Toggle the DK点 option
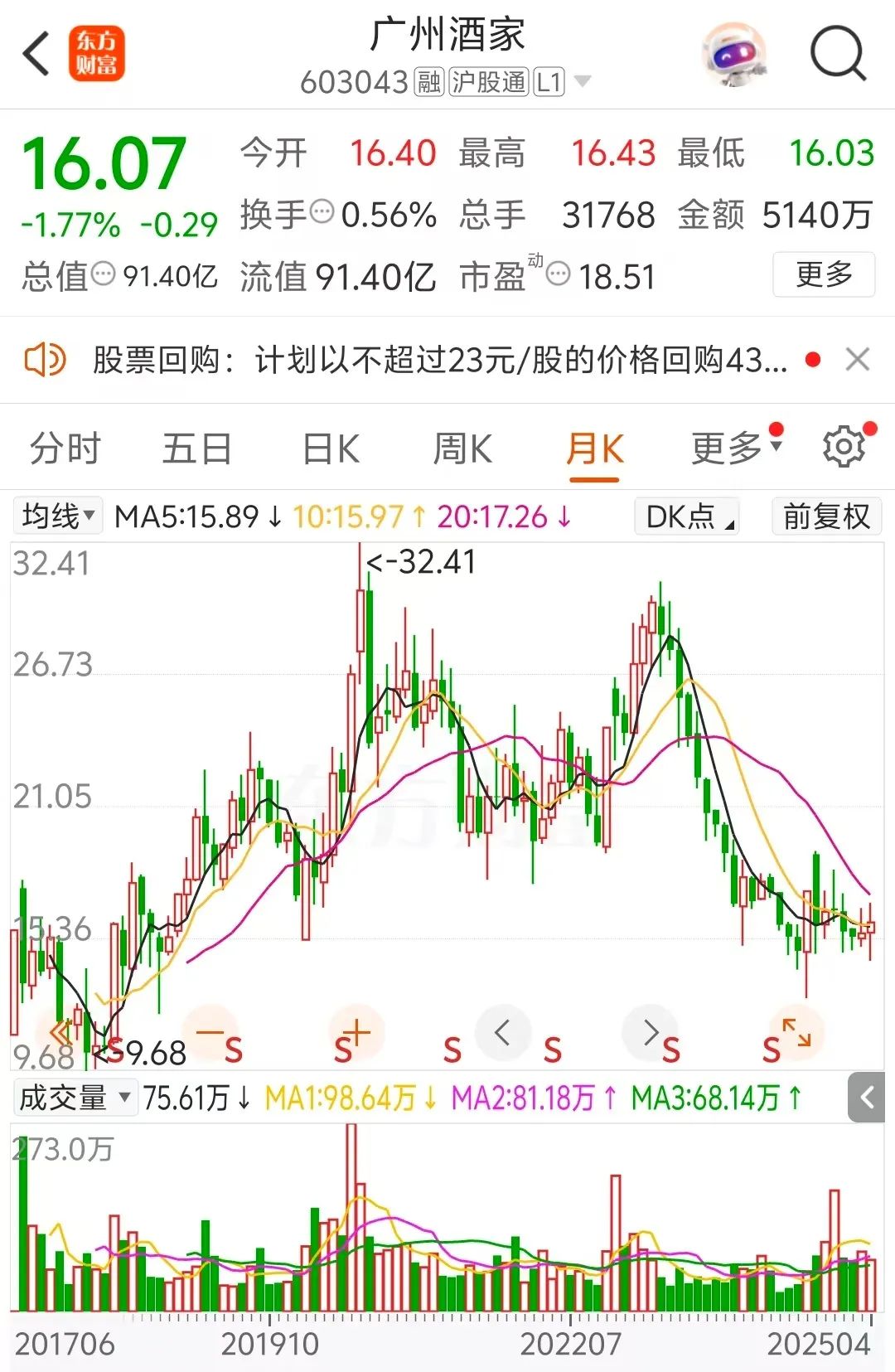The height and width of the screenshot is (1372, 895). coord(686,516)
